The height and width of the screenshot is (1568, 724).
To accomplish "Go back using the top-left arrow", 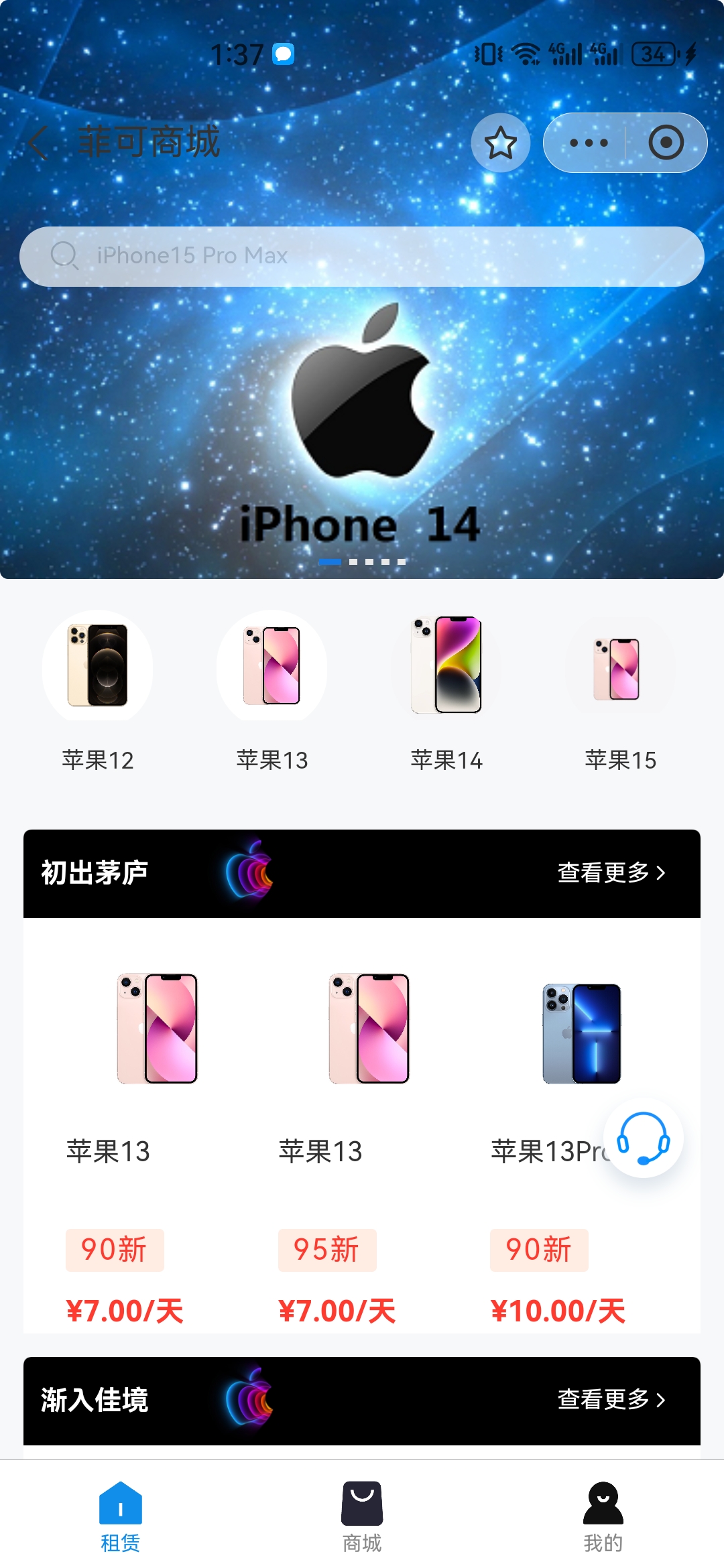I will coord(39,143).
